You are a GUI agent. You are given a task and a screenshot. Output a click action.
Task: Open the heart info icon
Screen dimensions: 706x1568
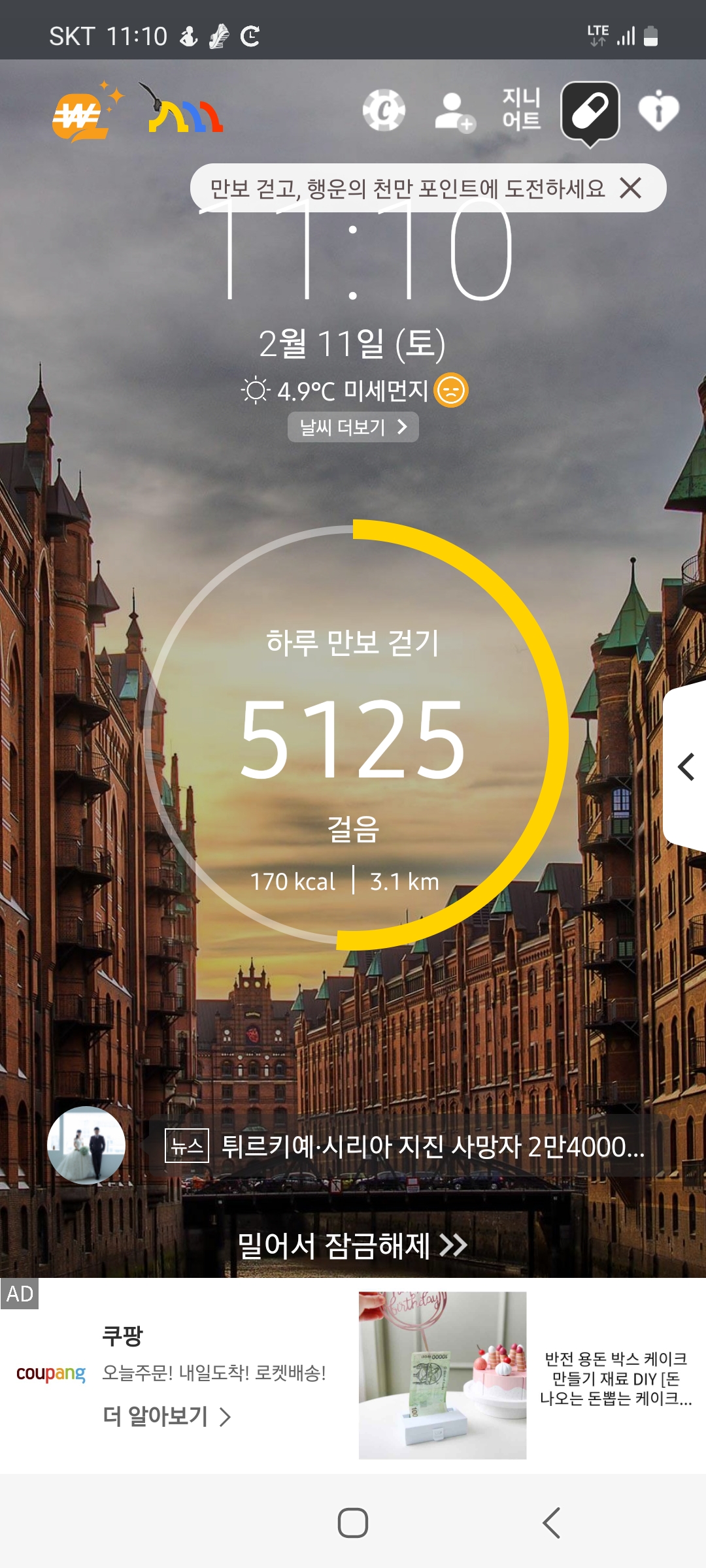pos(658,110)
